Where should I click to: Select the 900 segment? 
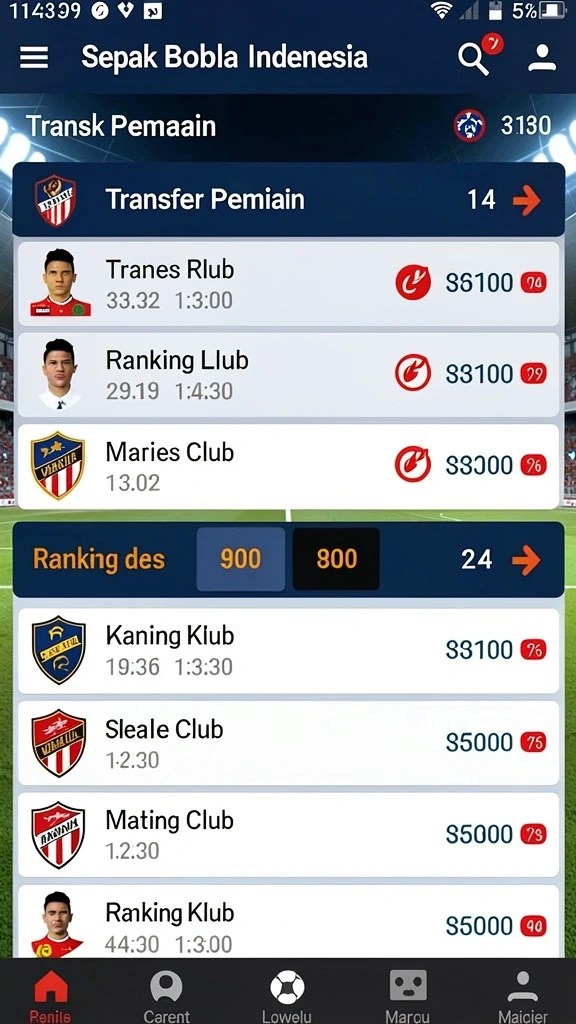coord(241,559)
